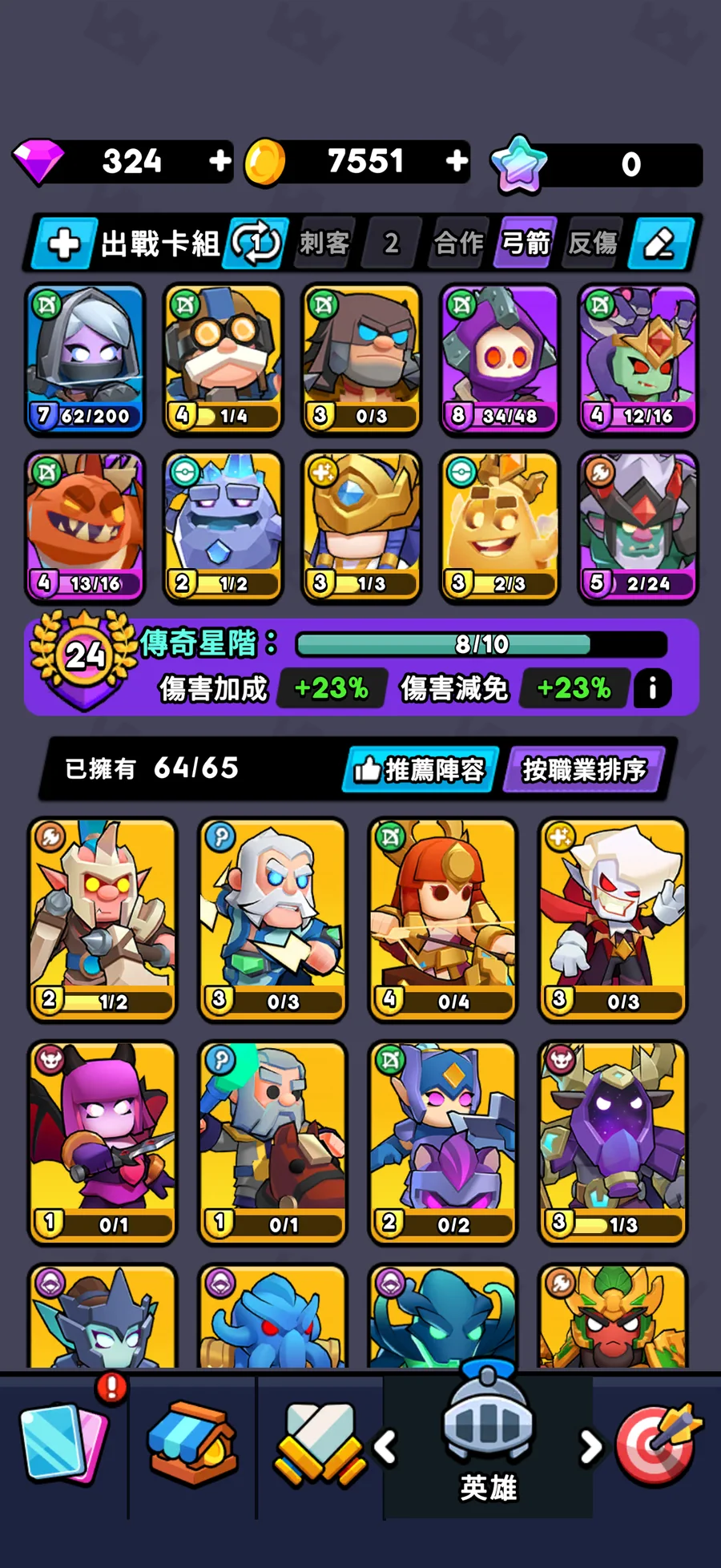Sort heroes with 按職業排序 button

pyautogui.click(x=584, y=769)
